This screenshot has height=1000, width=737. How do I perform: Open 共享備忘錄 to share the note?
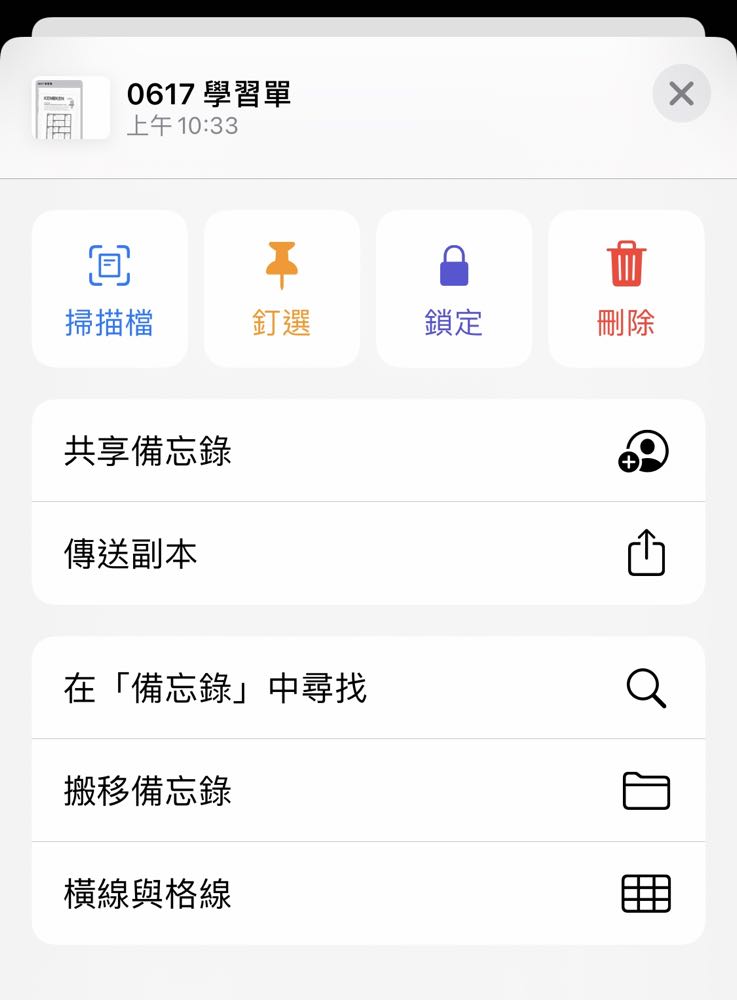[368, 451]
